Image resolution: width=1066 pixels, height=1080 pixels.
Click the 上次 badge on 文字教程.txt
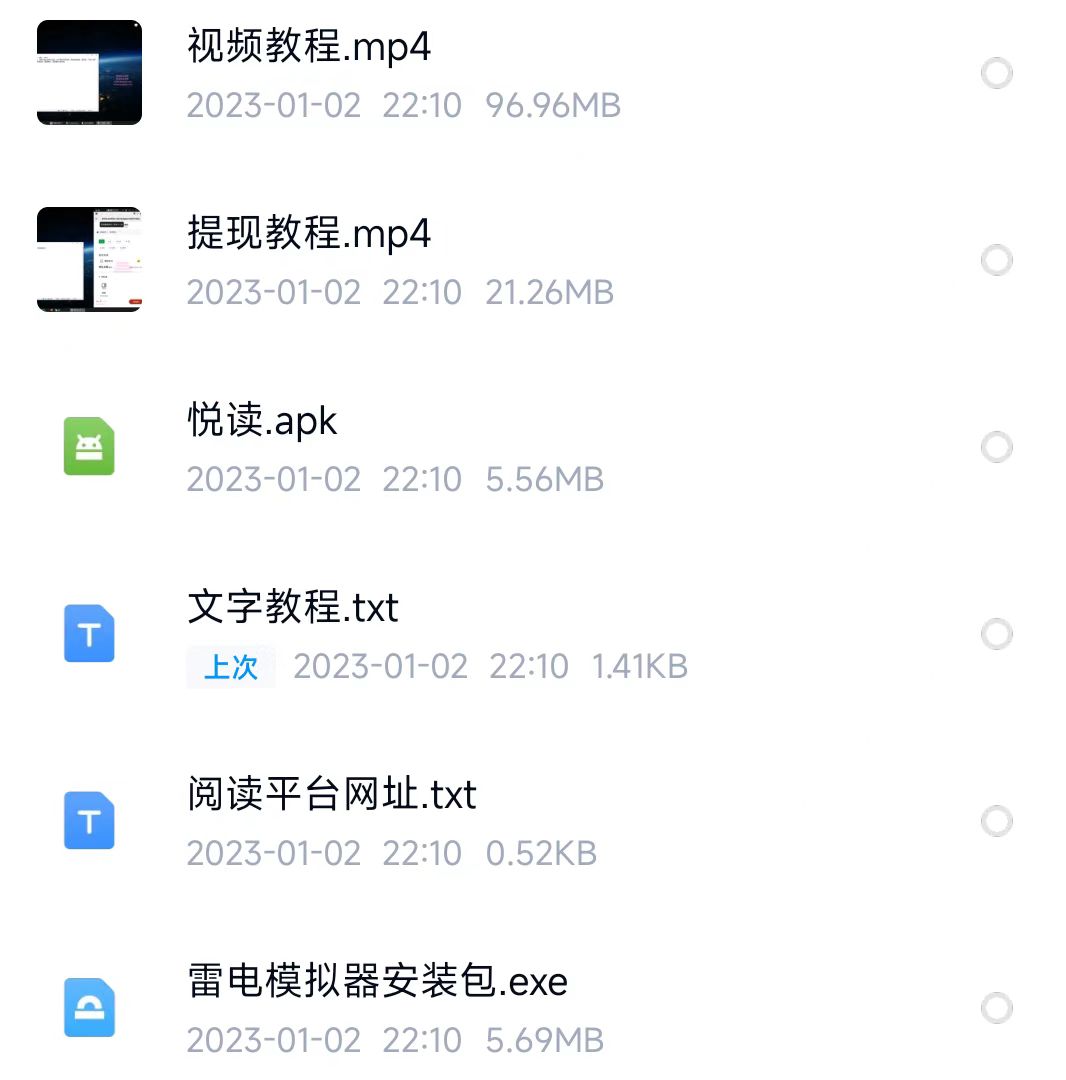tap(230, 667)
